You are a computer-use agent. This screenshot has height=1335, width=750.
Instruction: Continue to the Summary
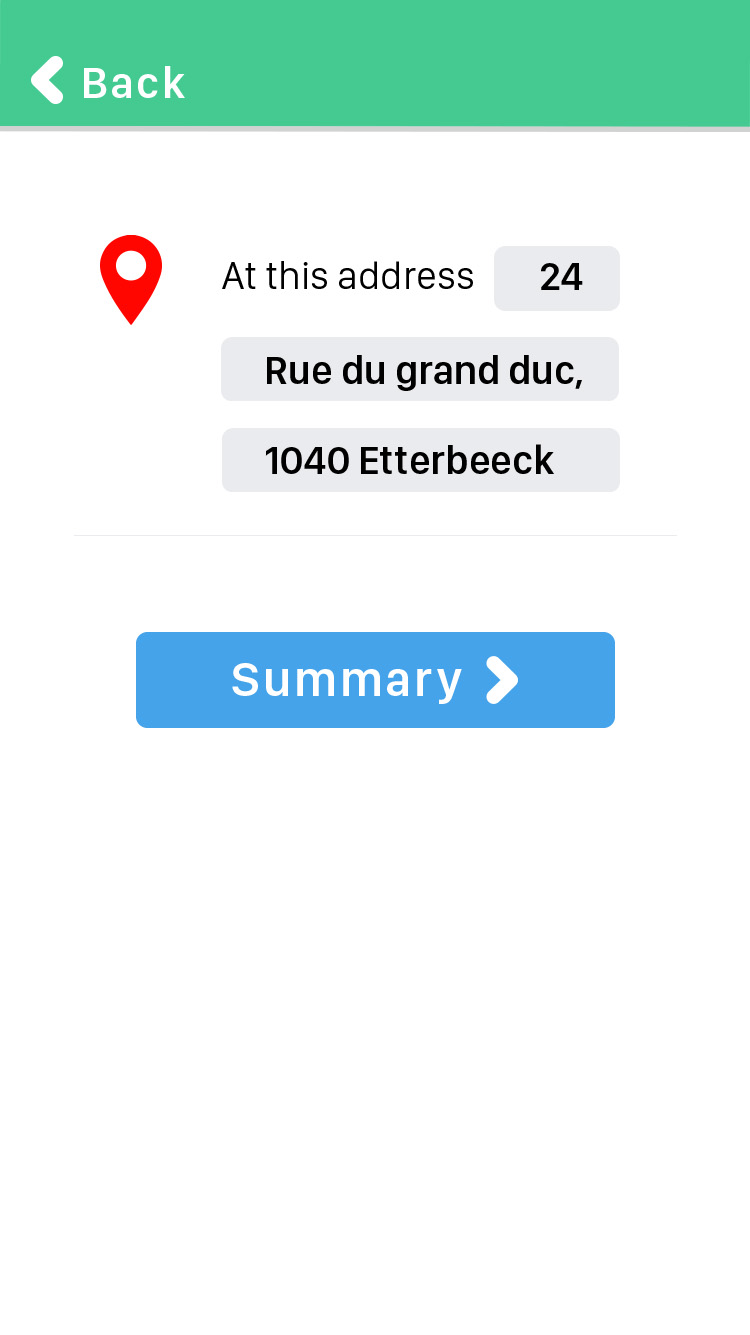(375, 680)
